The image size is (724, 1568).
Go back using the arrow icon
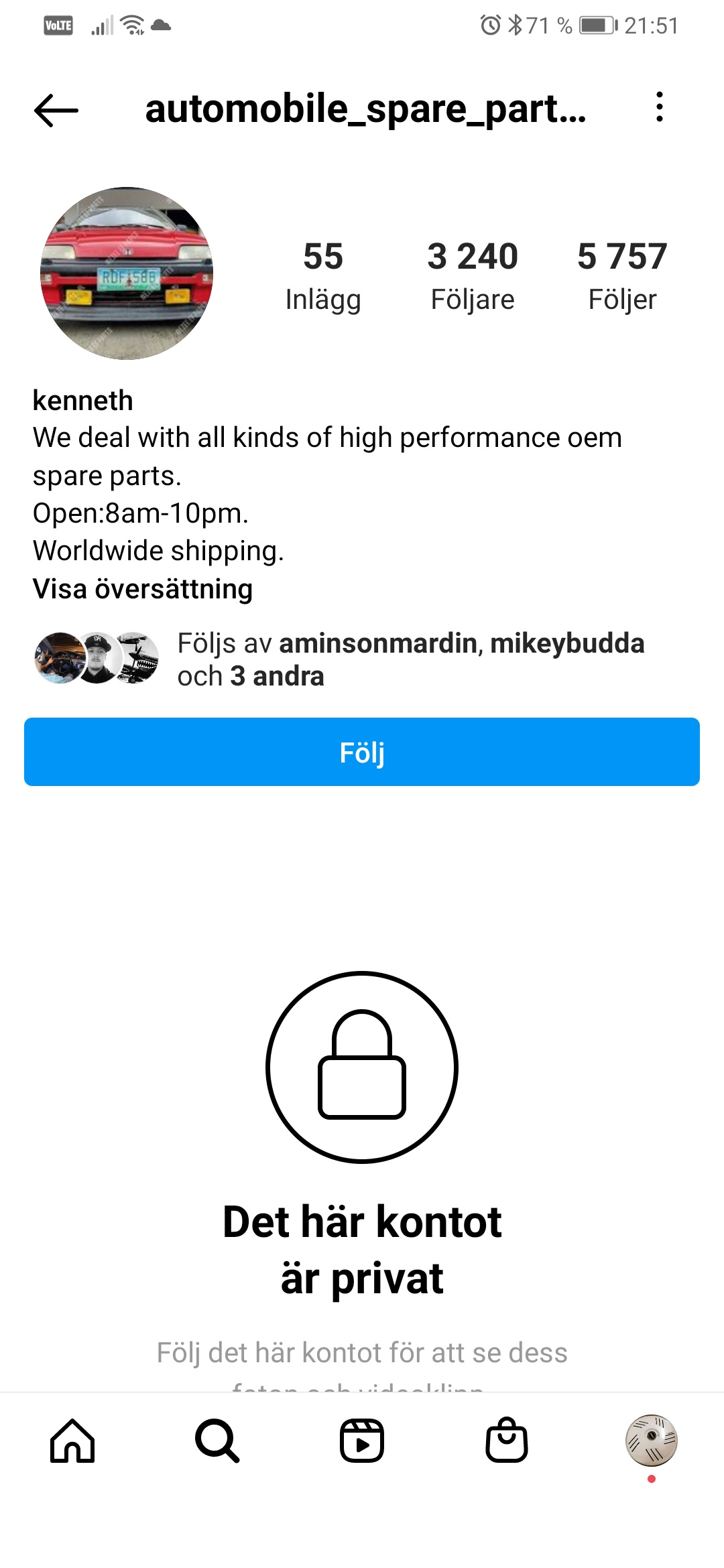pyautogui.click(x=56, y=110)
